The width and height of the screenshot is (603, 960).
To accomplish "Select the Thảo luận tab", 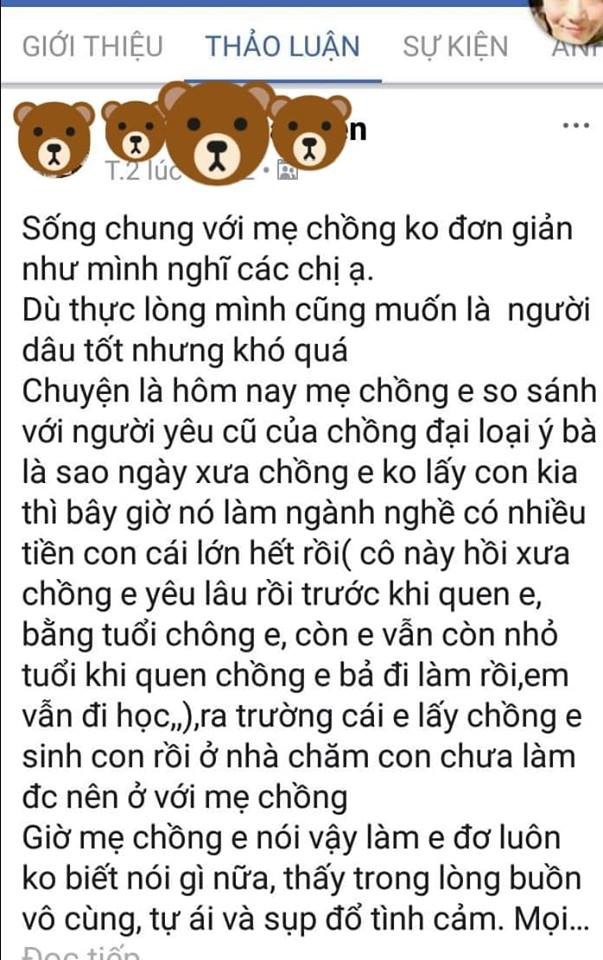I will point(282,46).
